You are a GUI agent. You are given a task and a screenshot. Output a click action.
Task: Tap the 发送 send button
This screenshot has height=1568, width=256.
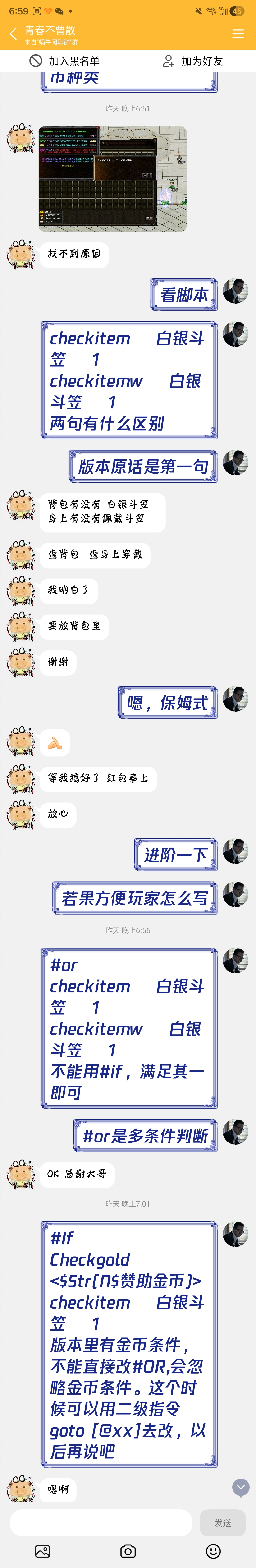coord(223,1522)
